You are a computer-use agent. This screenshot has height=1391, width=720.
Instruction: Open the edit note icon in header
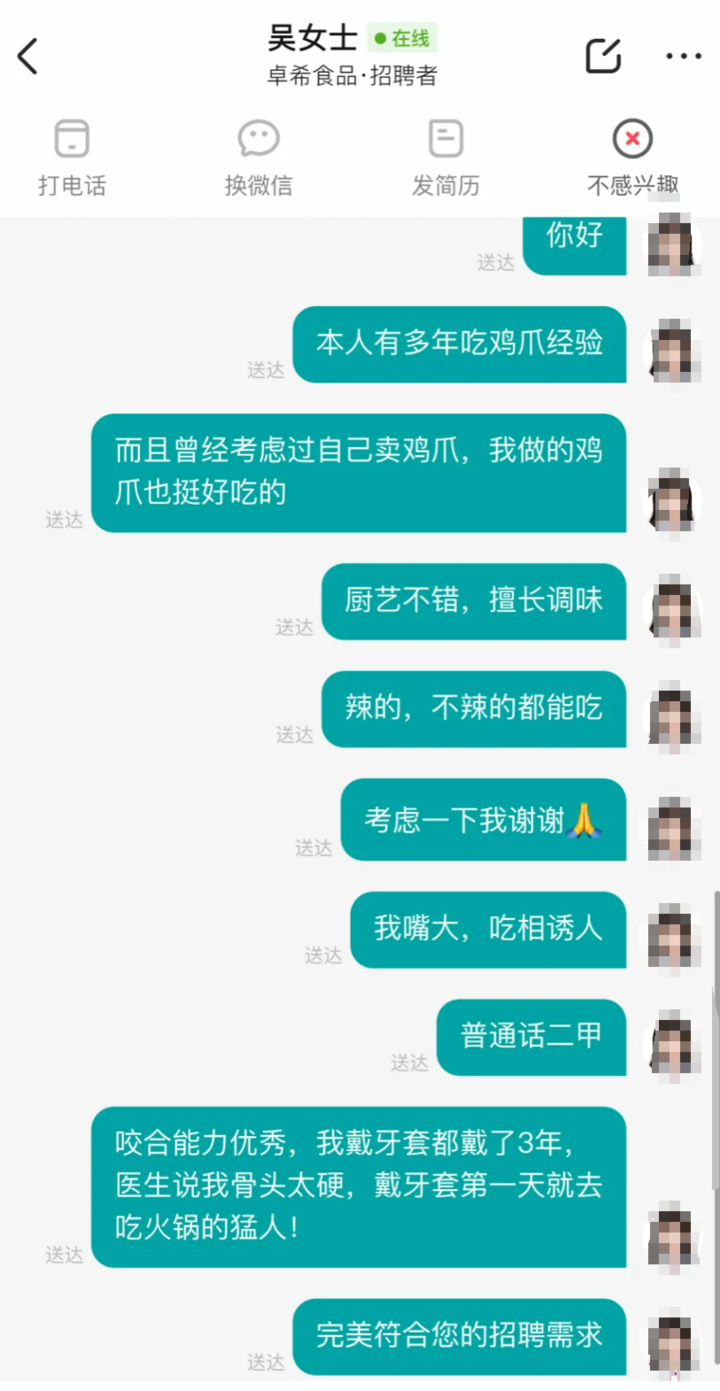(x=603, y=56)
